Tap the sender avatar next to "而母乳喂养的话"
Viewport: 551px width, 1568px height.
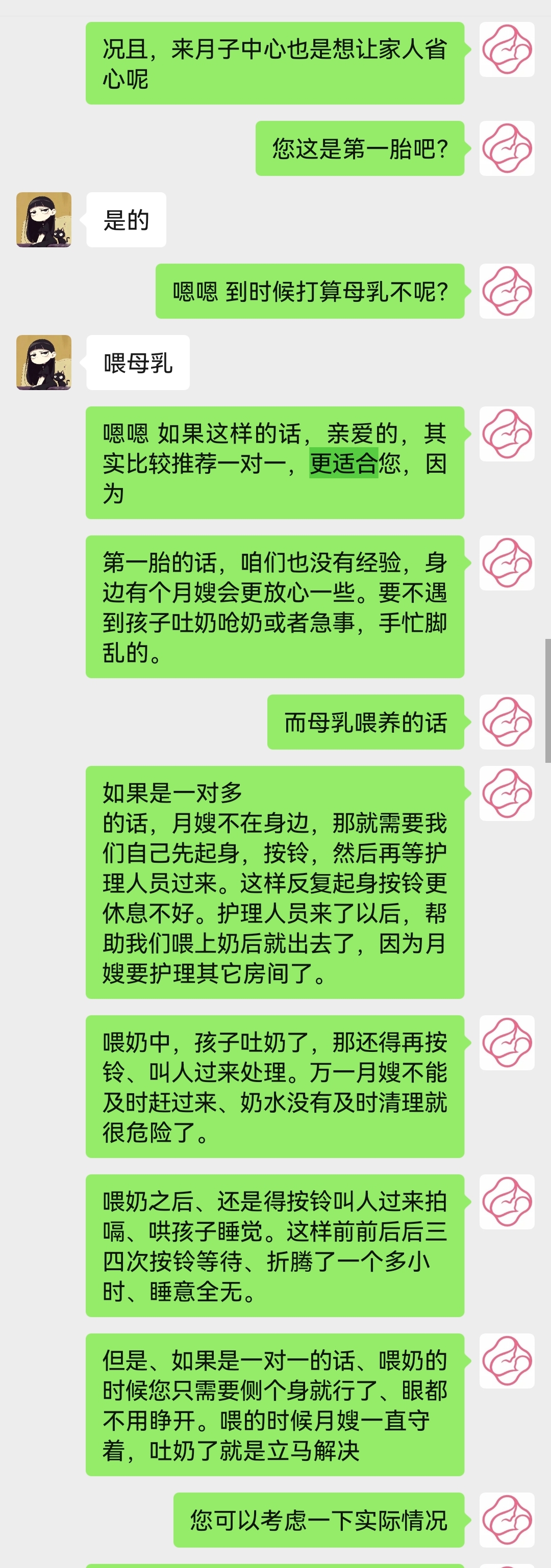(507, 722)
